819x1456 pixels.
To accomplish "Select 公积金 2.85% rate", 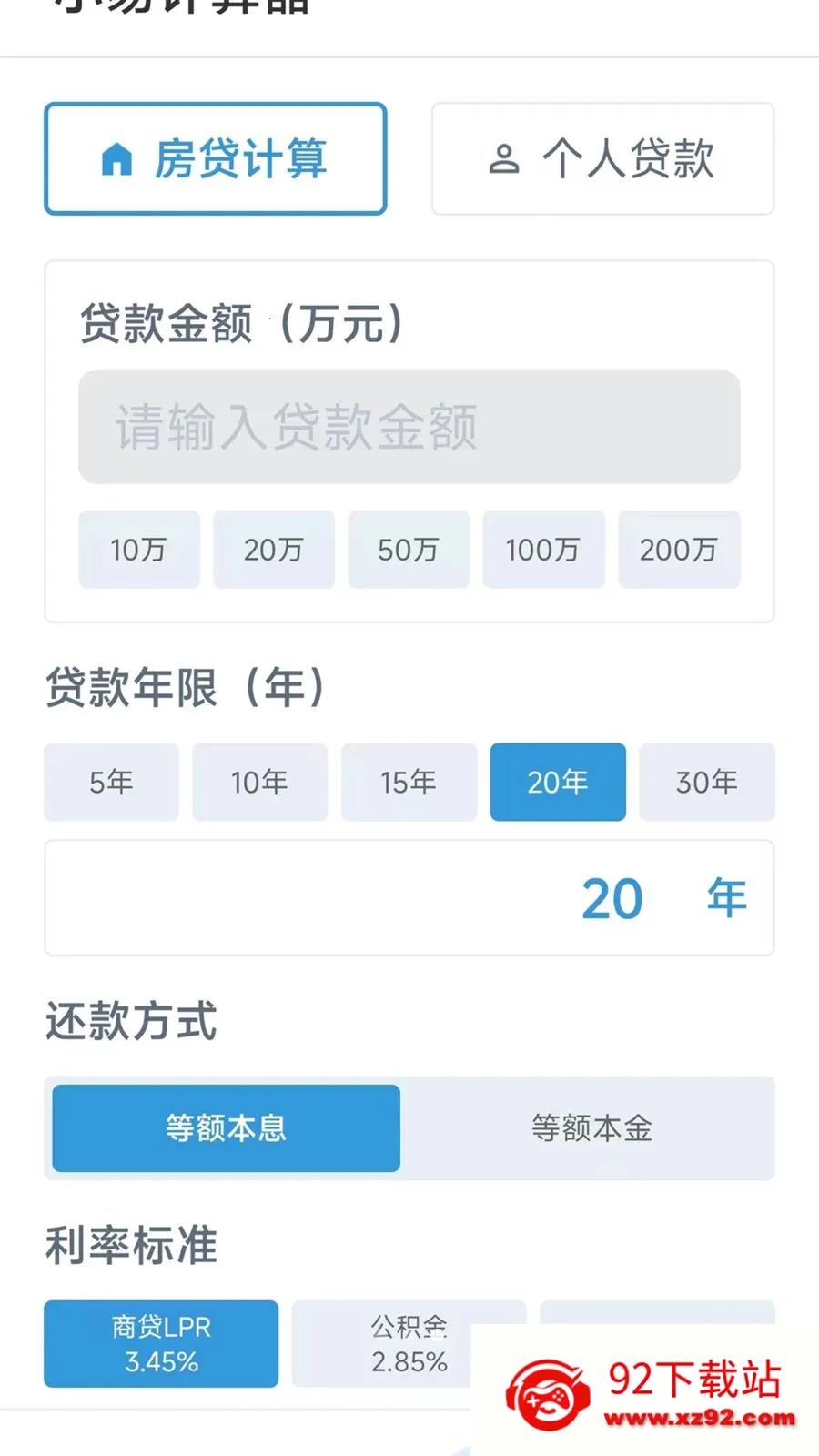I will coord(409,1344).
